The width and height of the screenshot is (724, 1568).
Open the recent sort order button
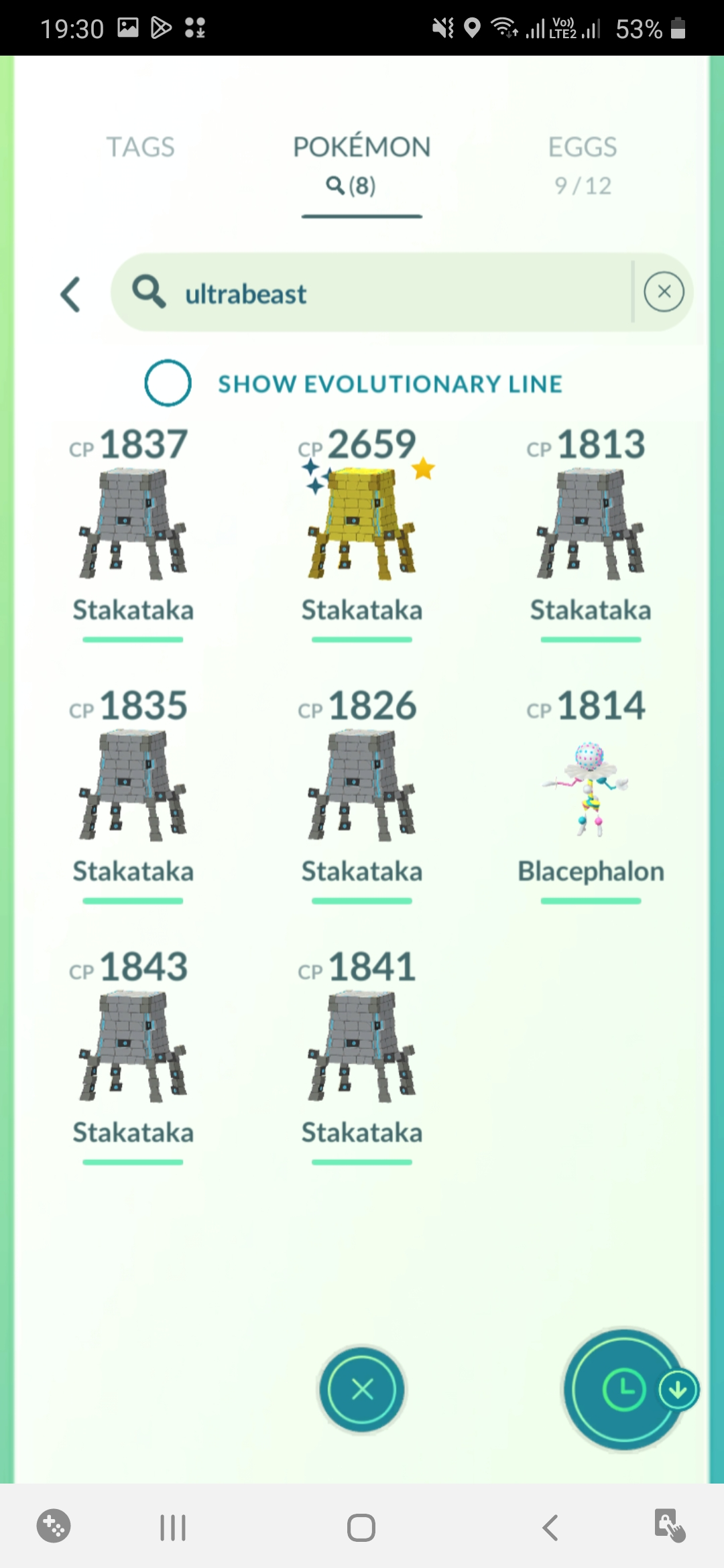pos(623,1389)
